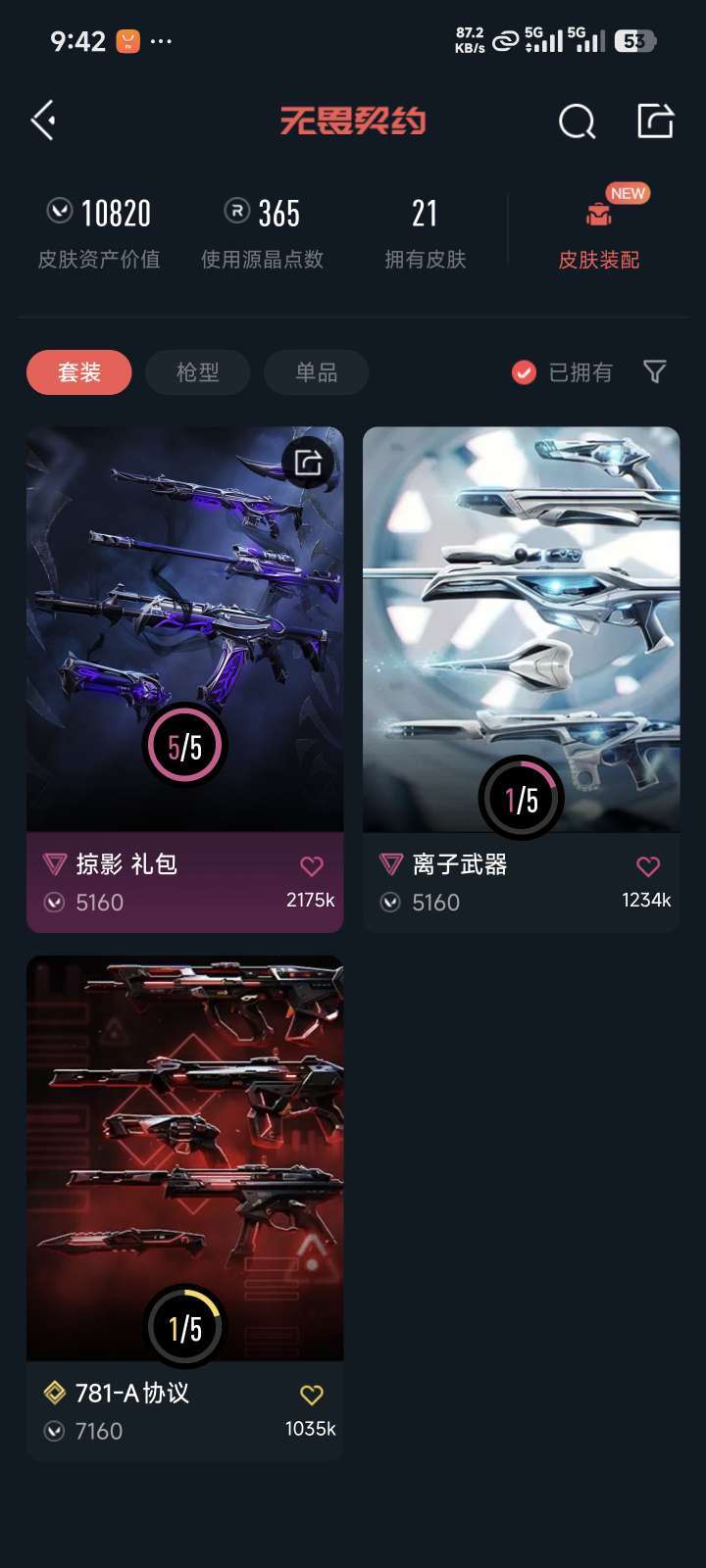Like the 781-A协议 bundle

coord(311,1395)
